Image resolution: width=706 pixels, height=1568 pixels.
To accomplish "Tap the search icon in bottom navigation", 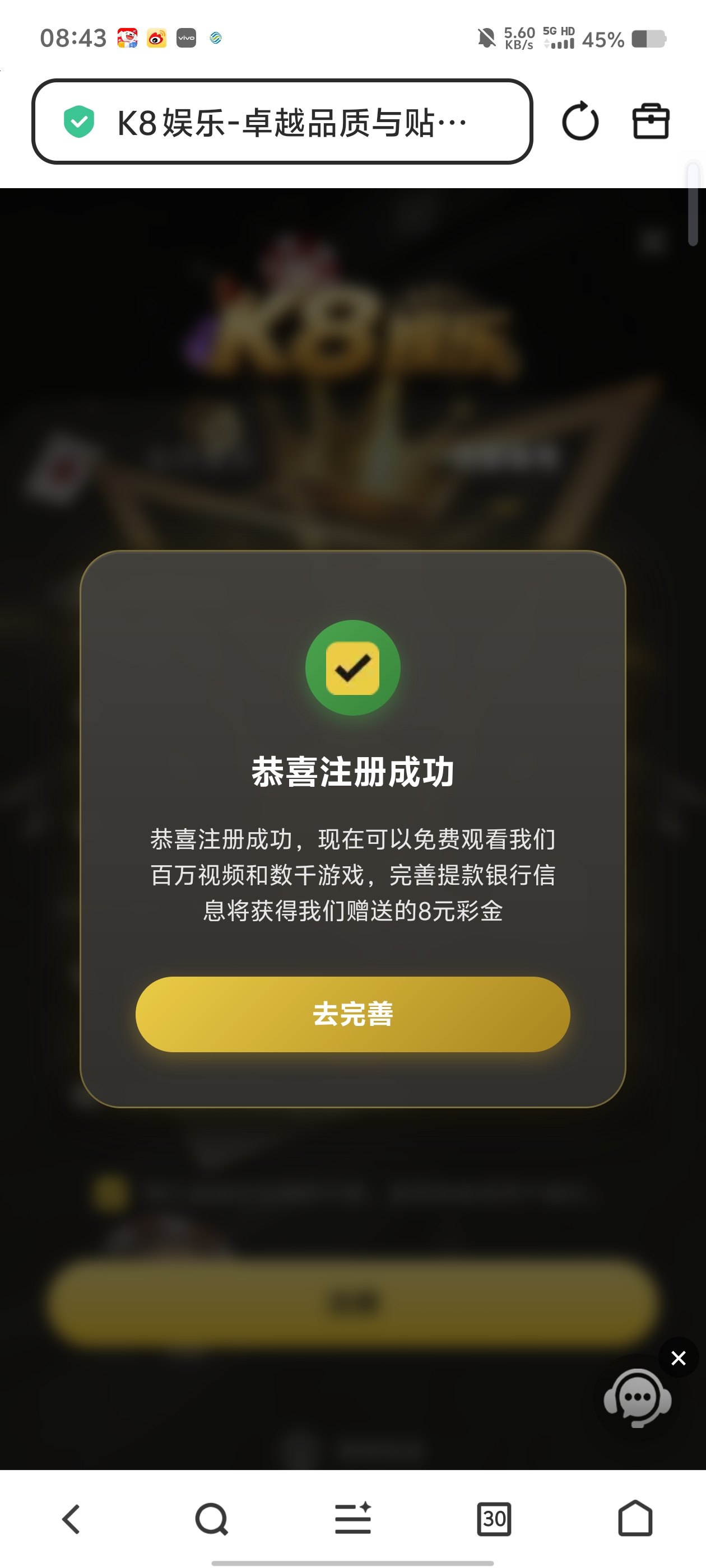I will click(x=211, y=1518).
